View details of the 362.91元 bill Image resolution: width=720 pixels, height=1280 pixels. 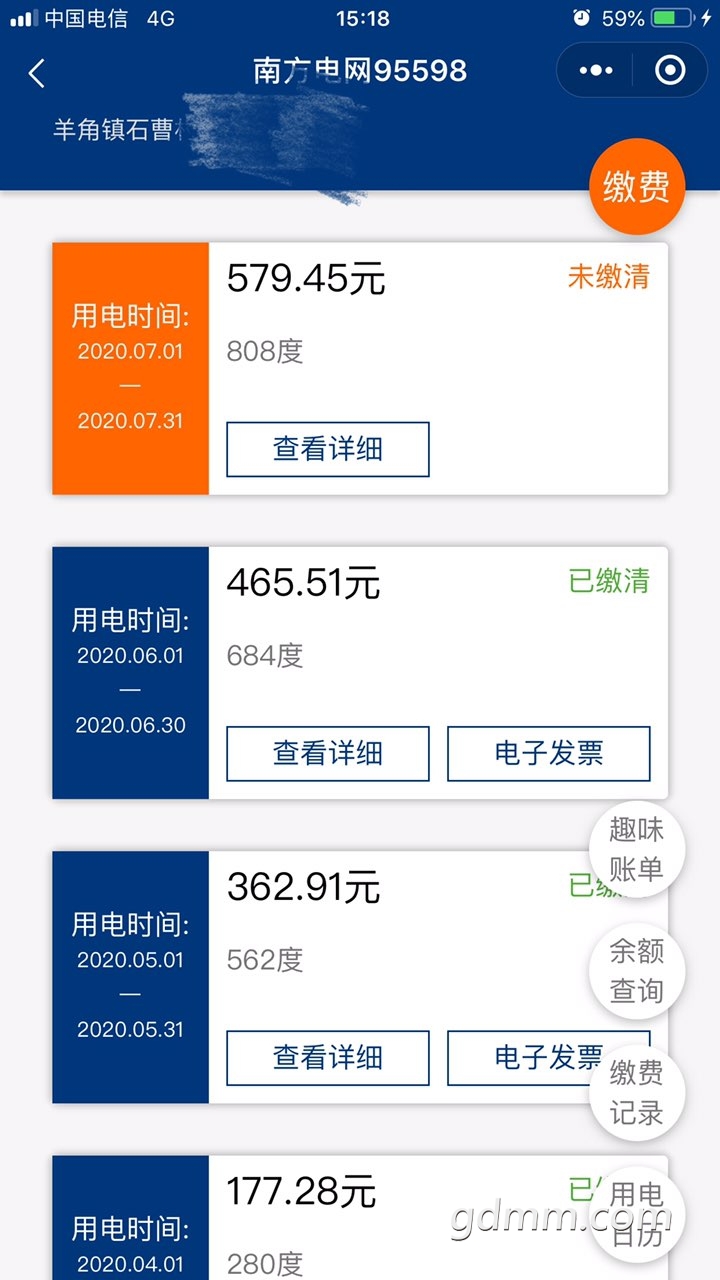[x=328, y=1057]
